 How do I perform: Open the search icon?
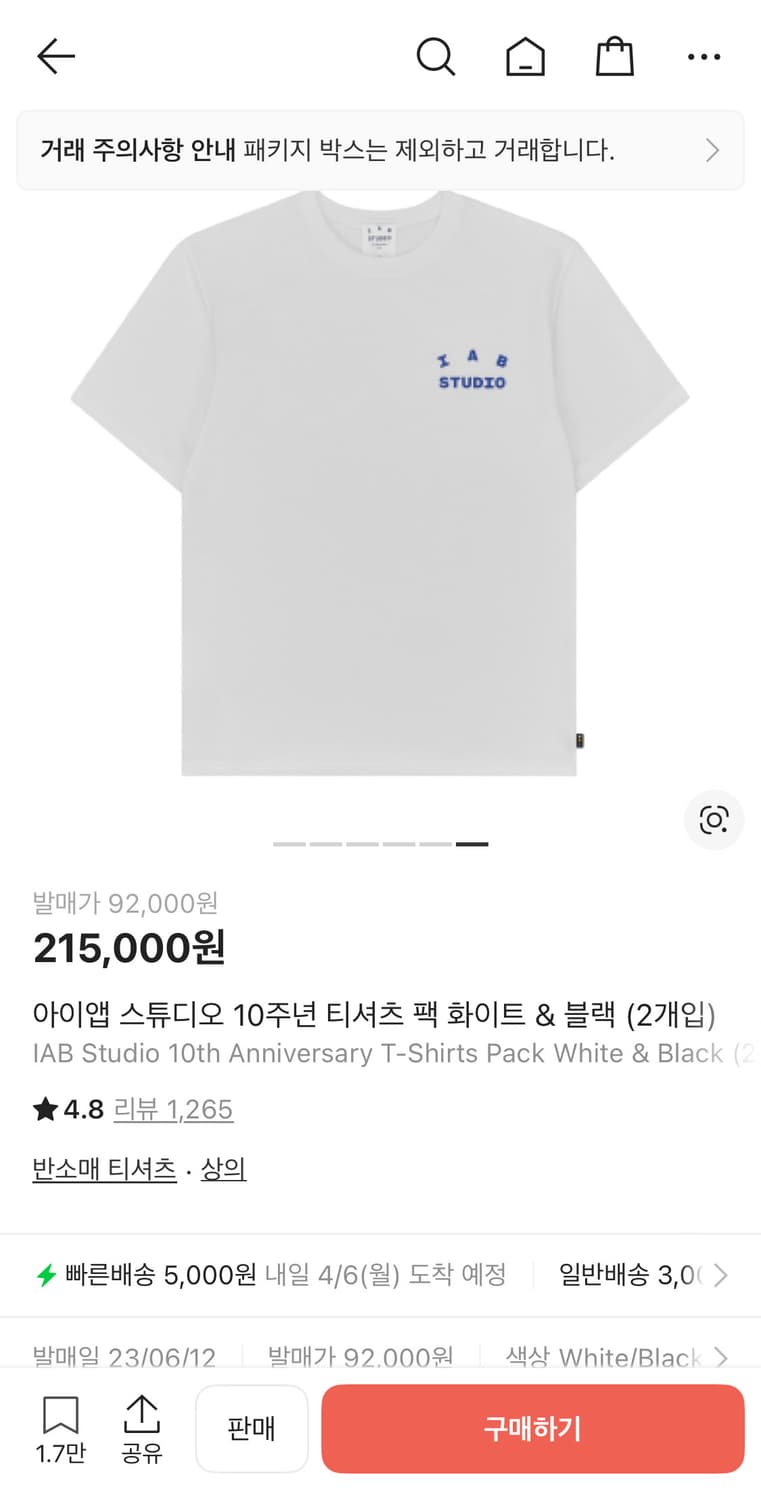tap(436, 56)
